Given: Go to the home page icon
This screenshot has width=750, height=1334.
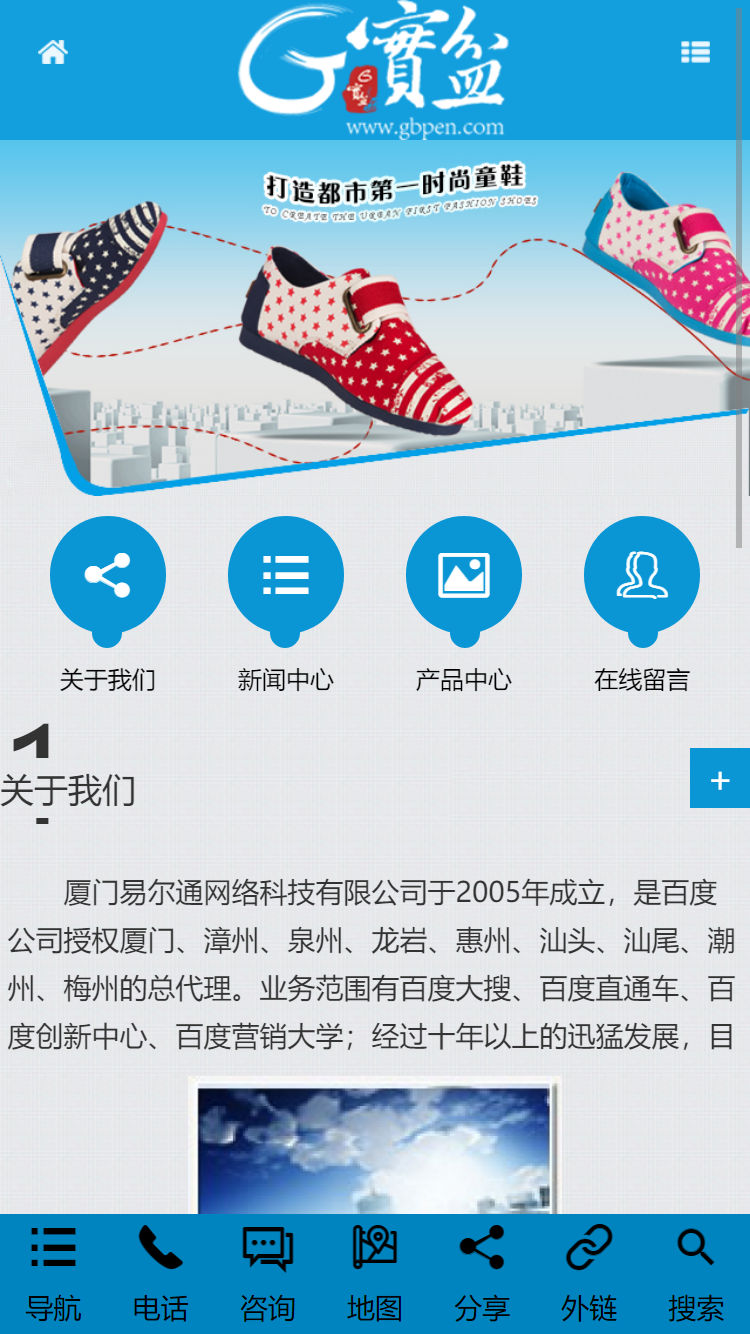Looking at the screenshot, I should click(x=53, y=52).
